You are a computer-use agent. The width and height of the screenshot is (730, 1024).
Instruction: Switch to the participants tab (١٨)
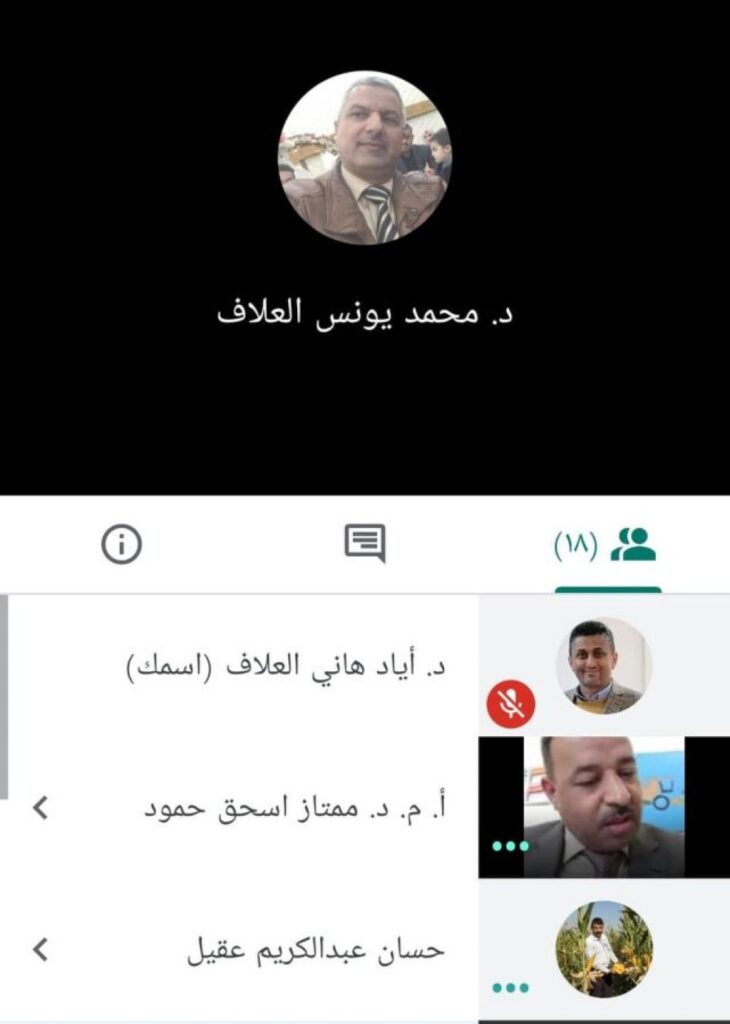tap(607, 545)
